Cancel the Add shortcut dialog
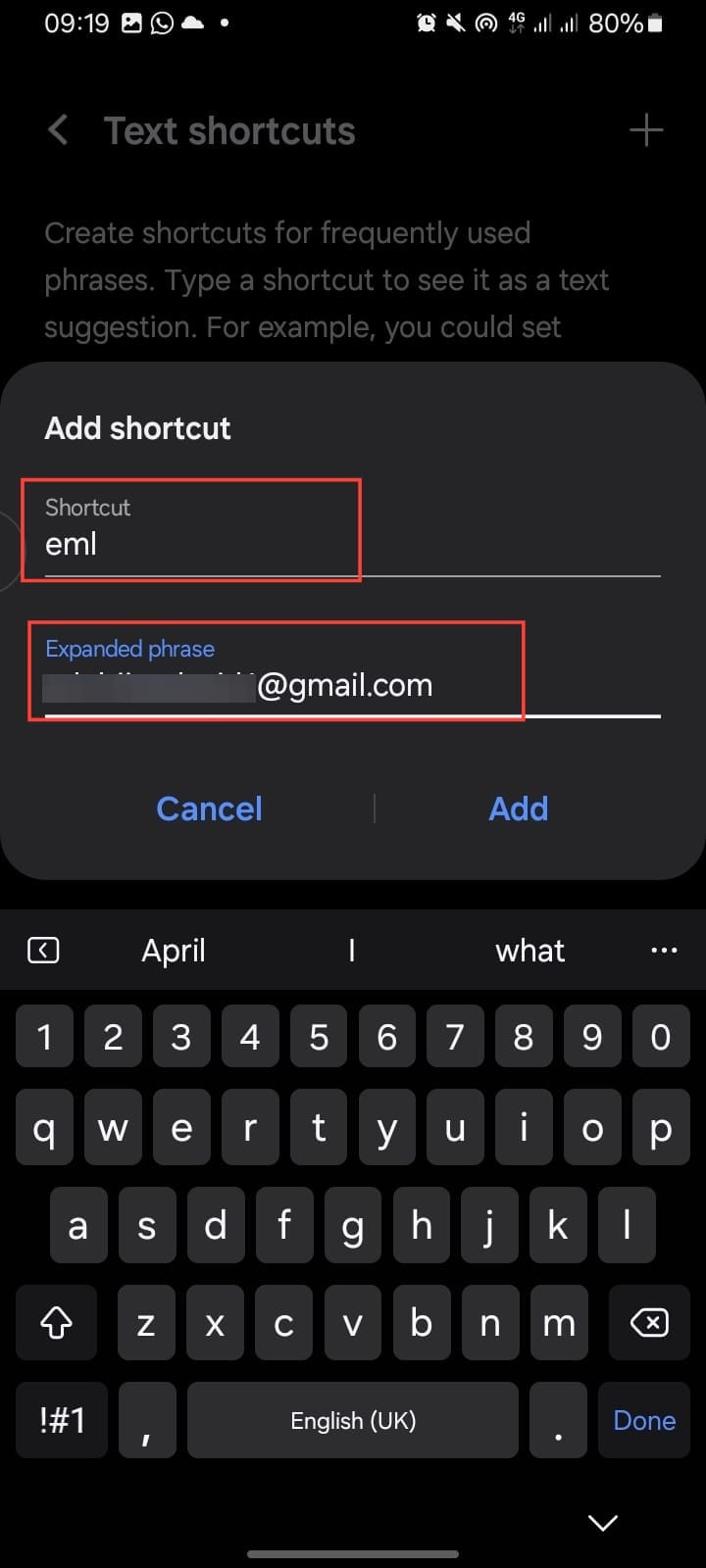706x1568 pixels. pos(209,808)
